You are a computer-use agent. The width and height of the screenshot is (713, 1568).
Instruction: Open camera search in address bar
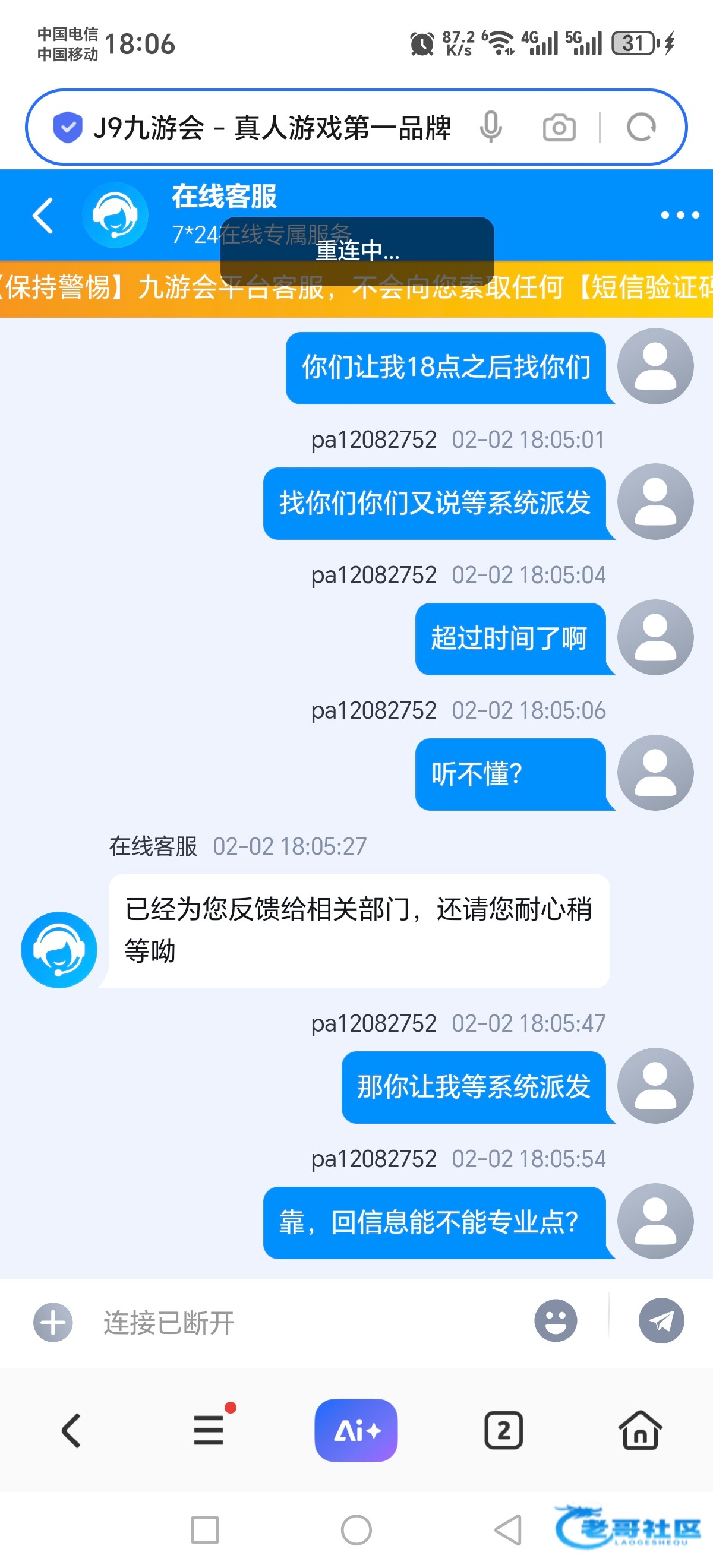[559, 128]
